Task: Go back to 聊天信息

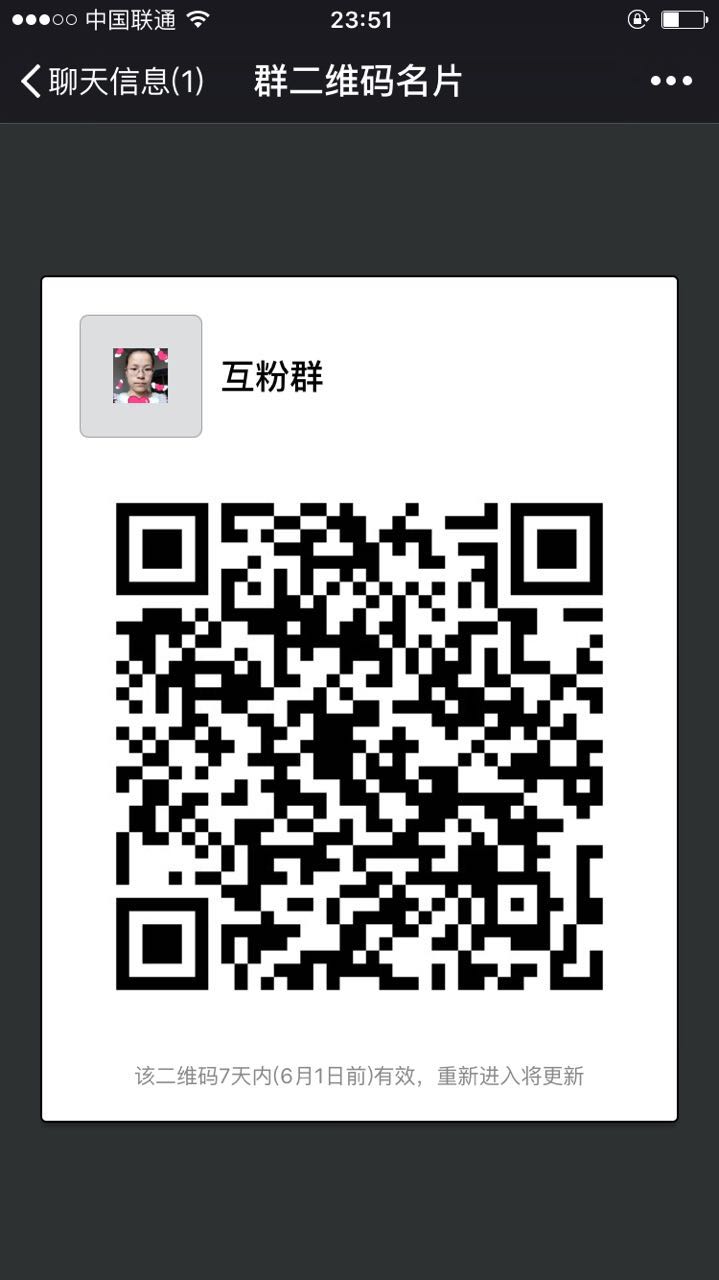Action: pyautogui.click(x=110, y=81)
